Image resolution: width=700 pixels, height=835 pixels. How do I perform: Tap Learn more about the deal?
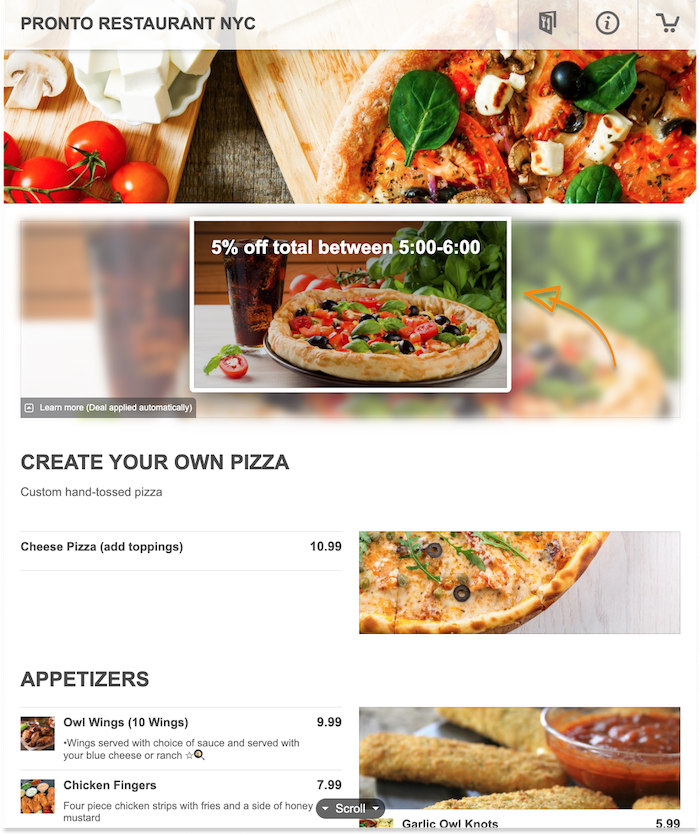(108, 408)
